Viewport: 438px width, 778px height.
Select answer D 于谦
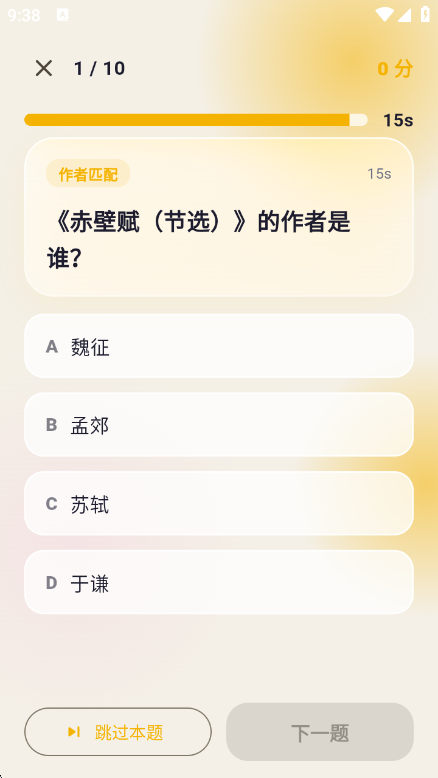(219, 583)
